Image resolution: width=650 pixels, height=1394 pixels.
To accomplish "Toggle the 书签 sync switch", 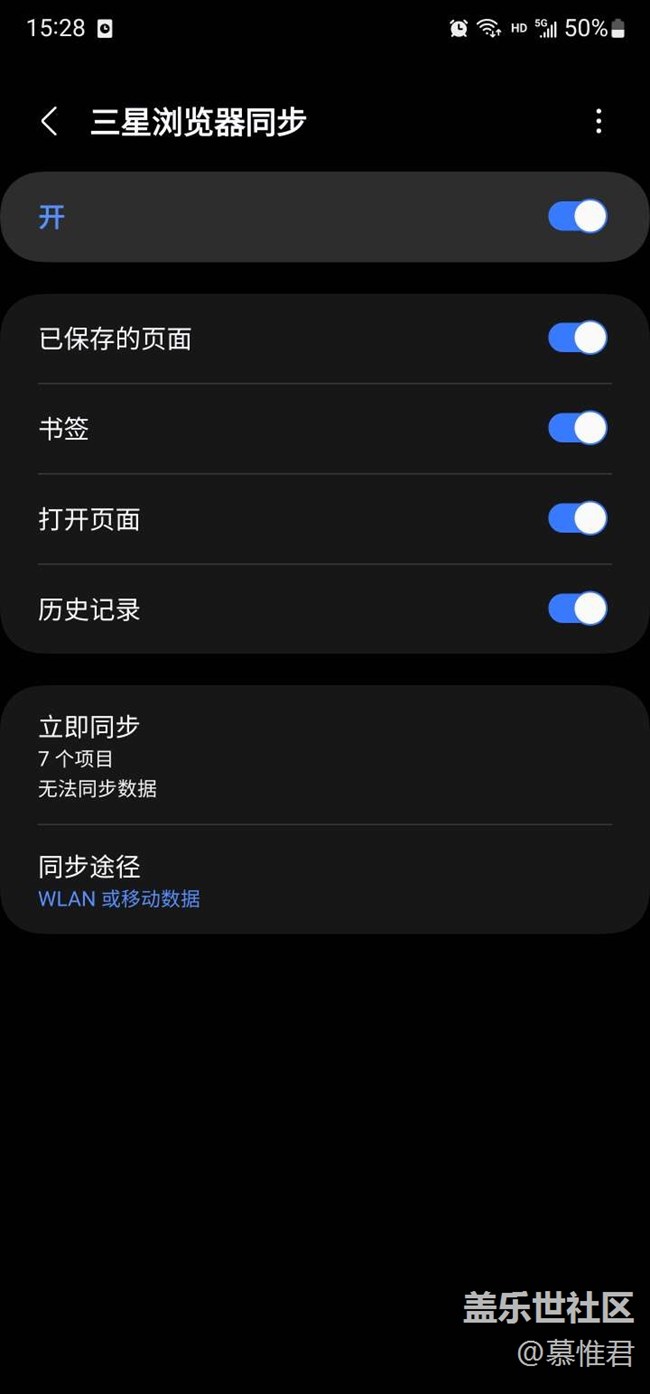I will pyautogui.click(x=577, y=428).
